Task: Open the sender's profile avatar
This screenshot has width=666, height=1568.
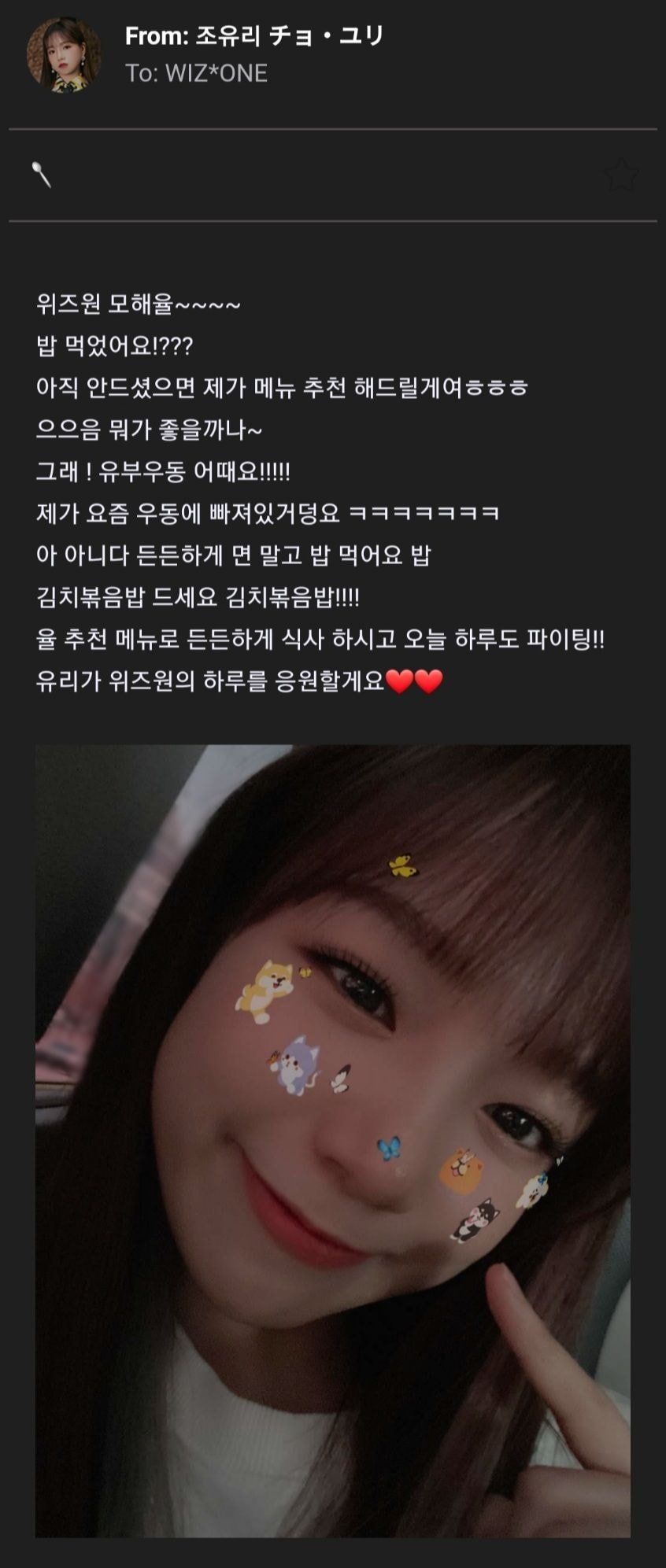Action: tap(65, 55)
